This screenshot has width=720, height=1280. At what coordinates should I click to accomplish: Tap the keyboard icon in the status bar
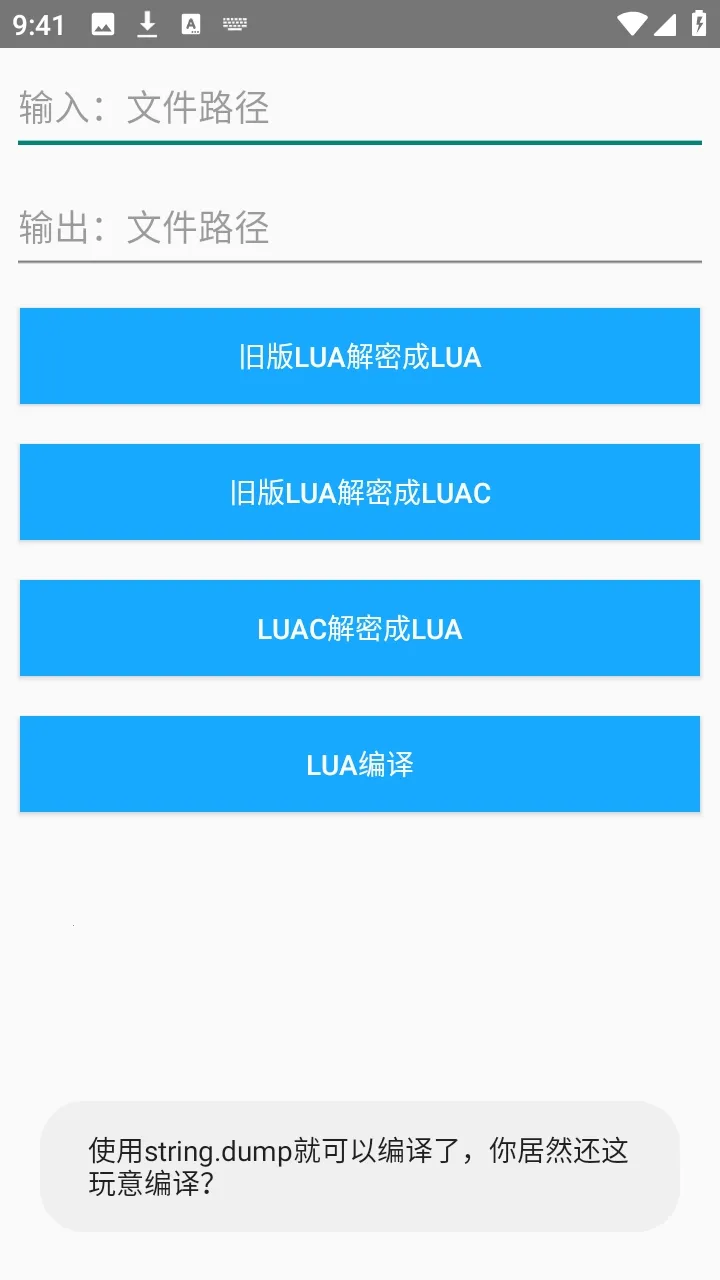[234, 25]
